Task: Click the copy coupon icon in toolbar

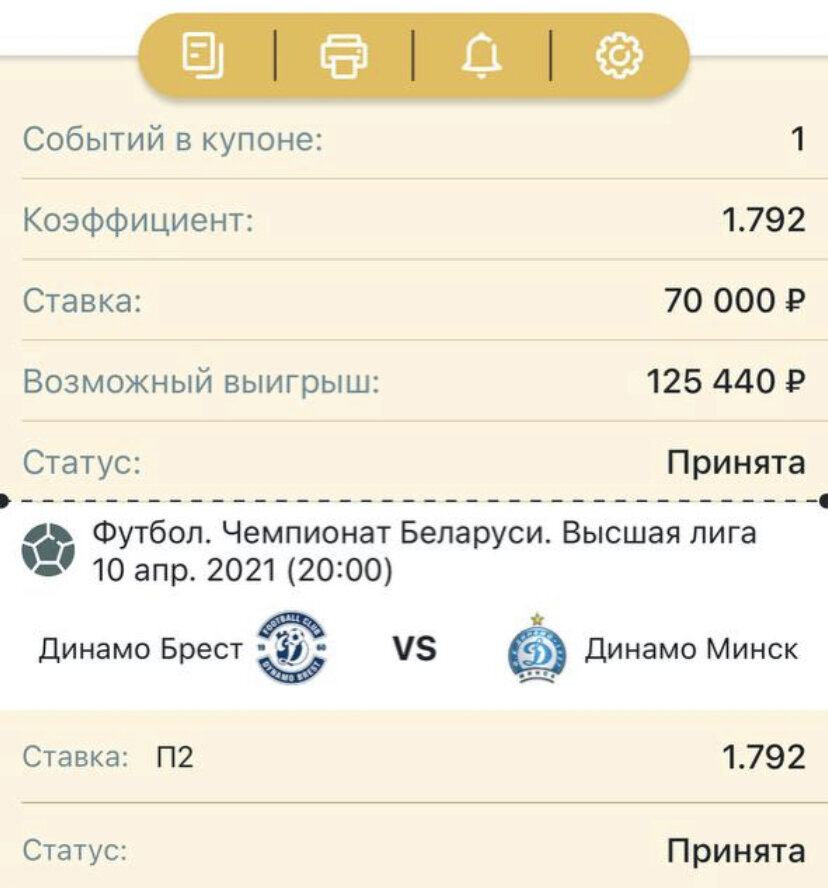Action: [x=200, y=57]
